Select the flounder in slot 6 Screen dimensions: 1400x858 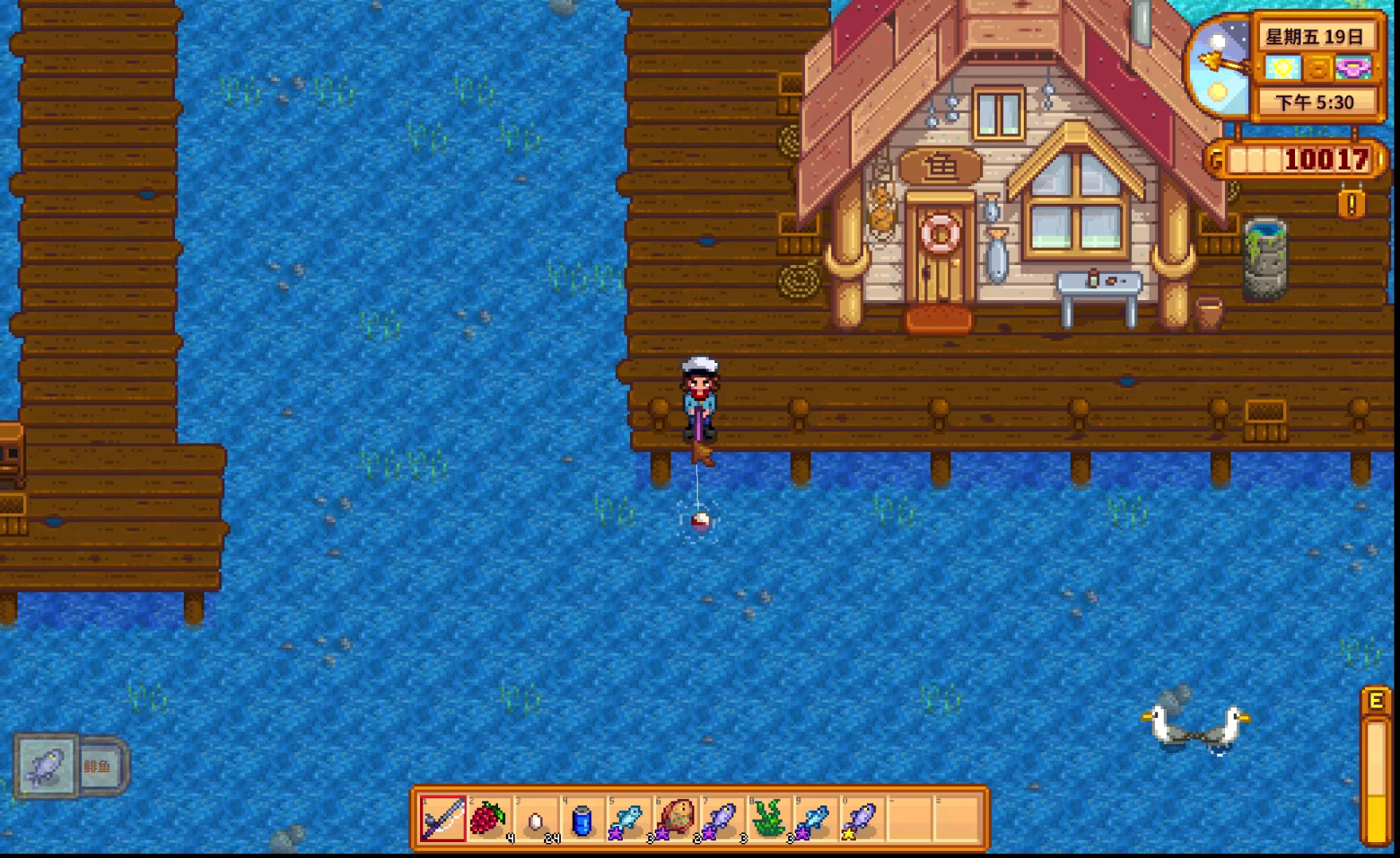pos(675,818)
